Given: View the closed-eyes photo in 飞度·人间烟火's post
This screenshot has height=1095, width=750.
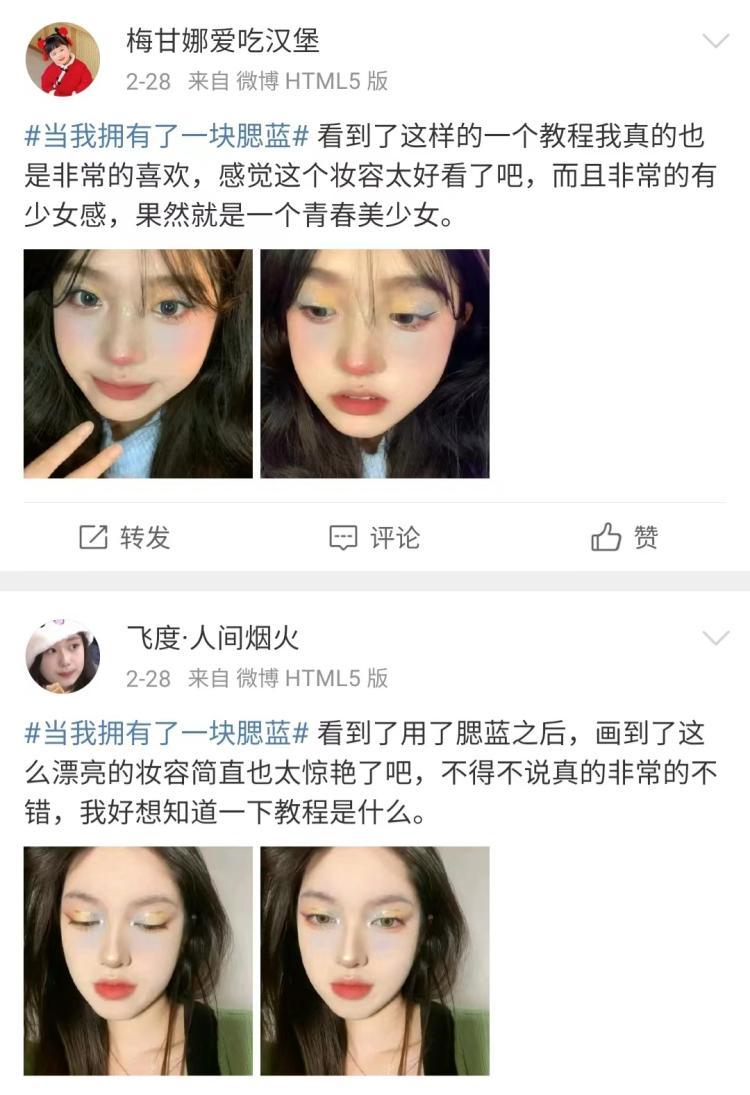Looking at the screenshot, I should click(138, 960).
